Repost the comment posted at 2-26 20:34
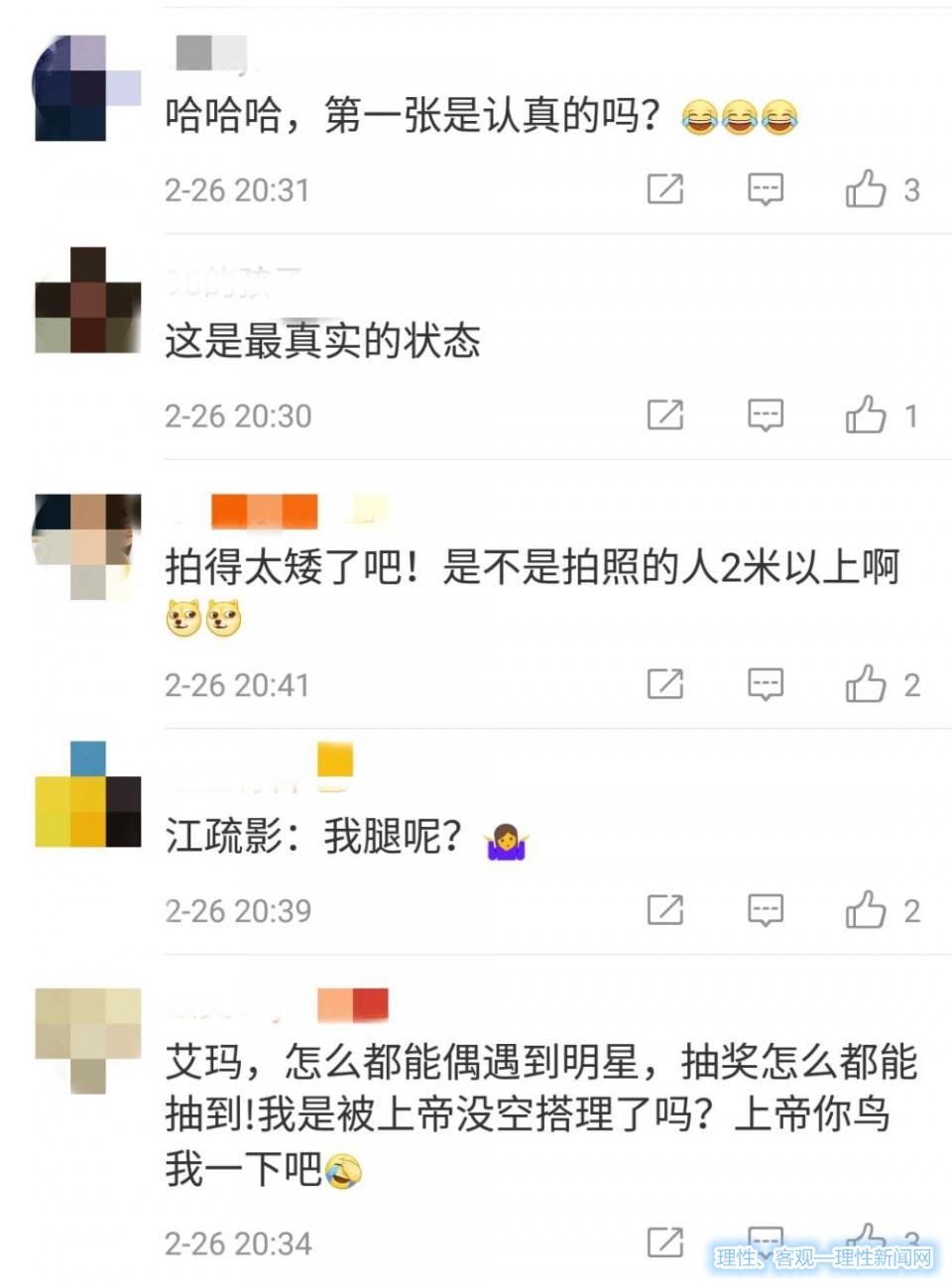The width and height of the screenshot is (952, 1283). 664,1241
